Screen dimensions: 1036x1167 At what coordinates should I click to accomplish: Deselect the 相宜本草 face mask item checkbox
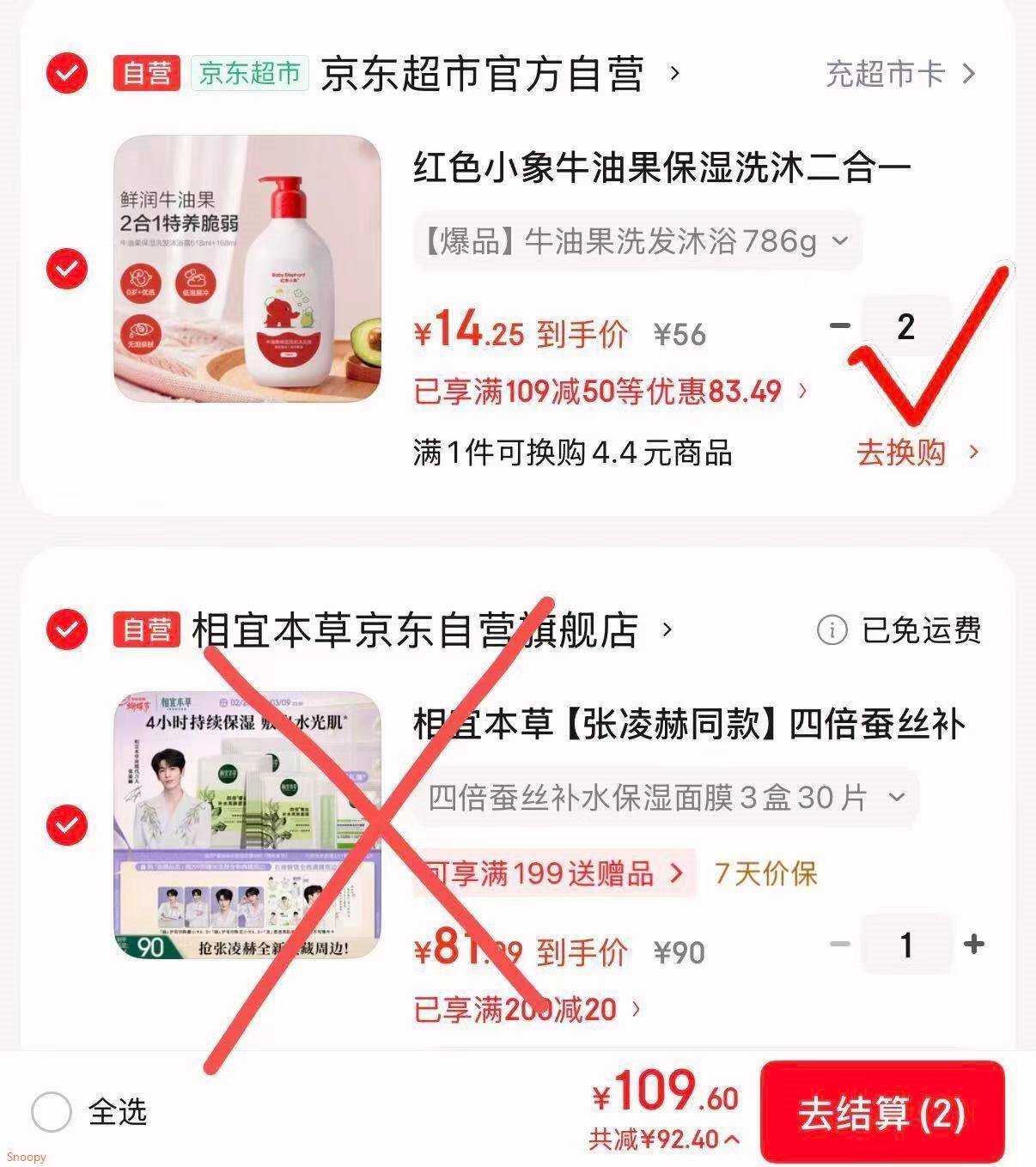tap(67, 825)
